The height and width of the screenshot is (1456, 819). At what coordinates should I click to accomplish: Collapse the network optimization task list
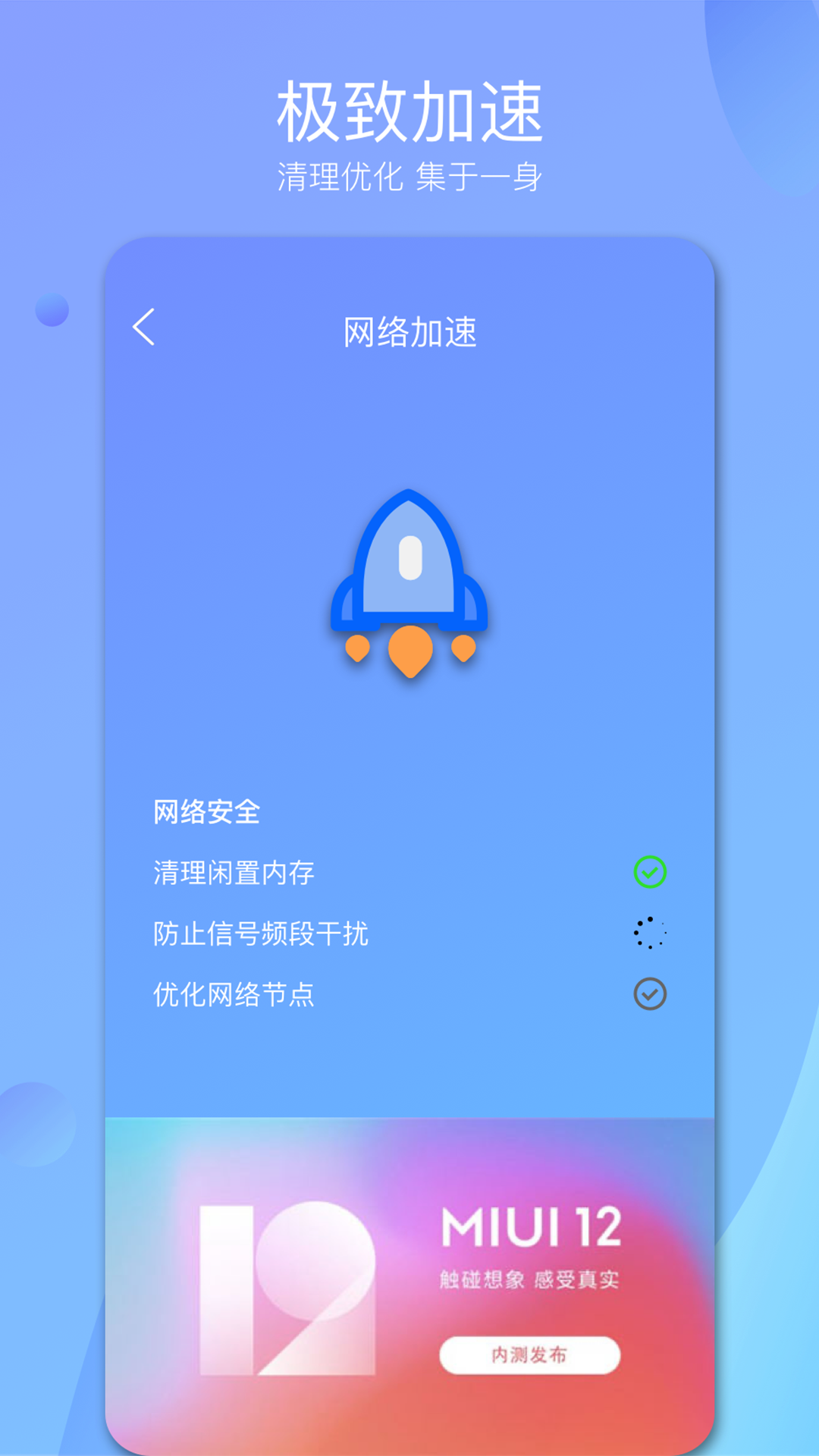pos(205,812)
